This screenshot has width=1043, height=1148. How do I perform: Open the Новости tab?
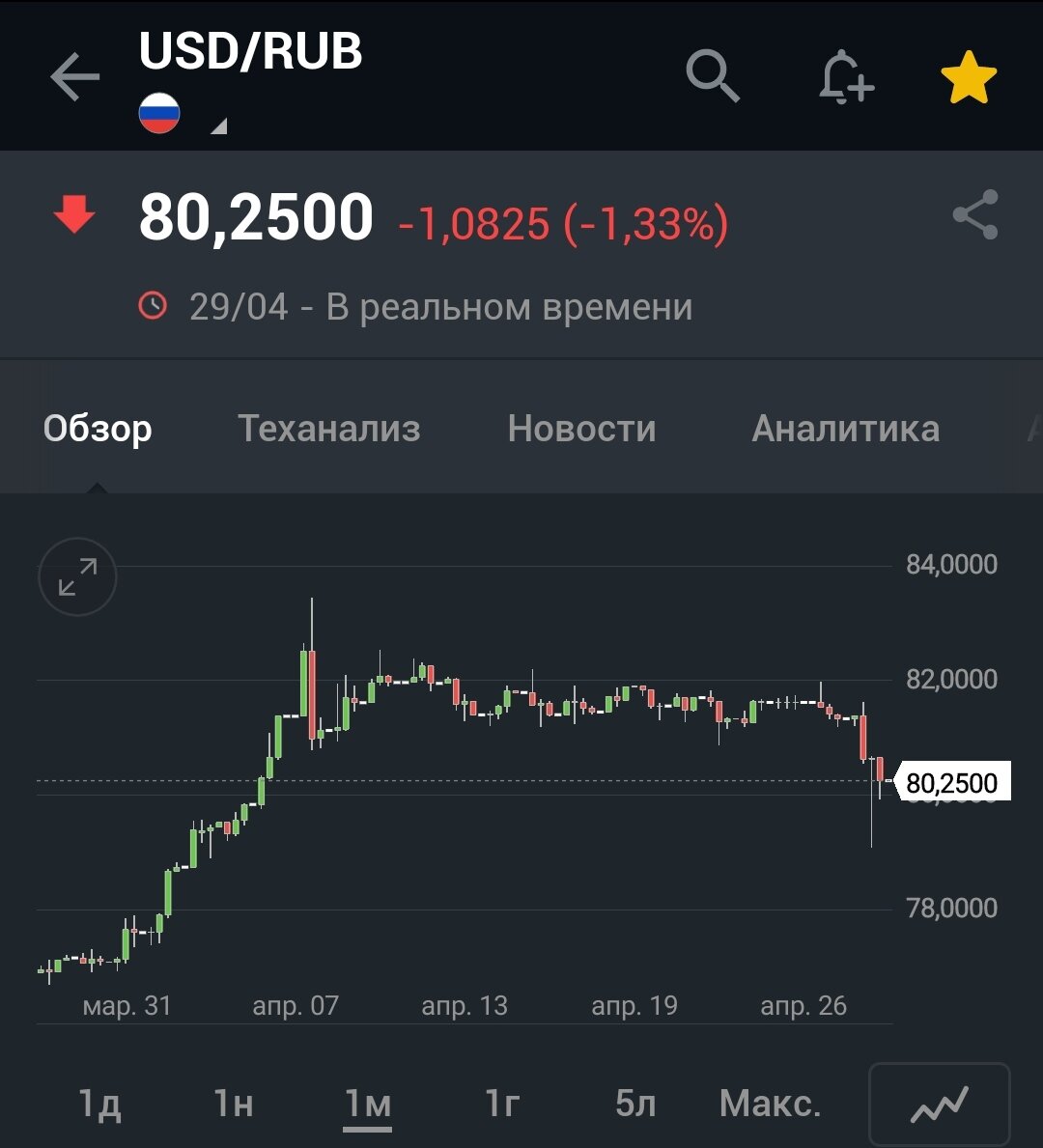point(581,428)
